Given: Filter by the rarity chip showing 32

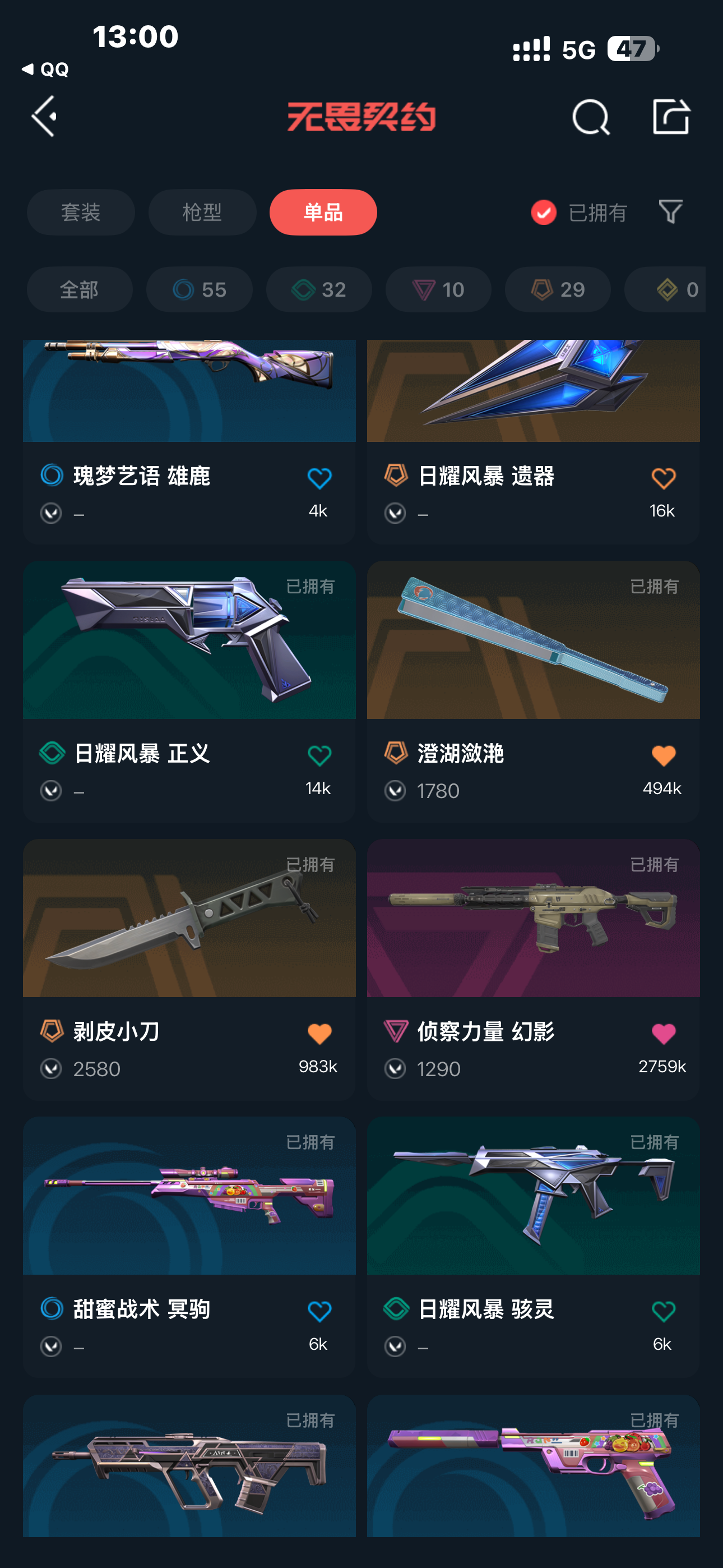Looking at the screenshot, I should click(x=319, y=290).
